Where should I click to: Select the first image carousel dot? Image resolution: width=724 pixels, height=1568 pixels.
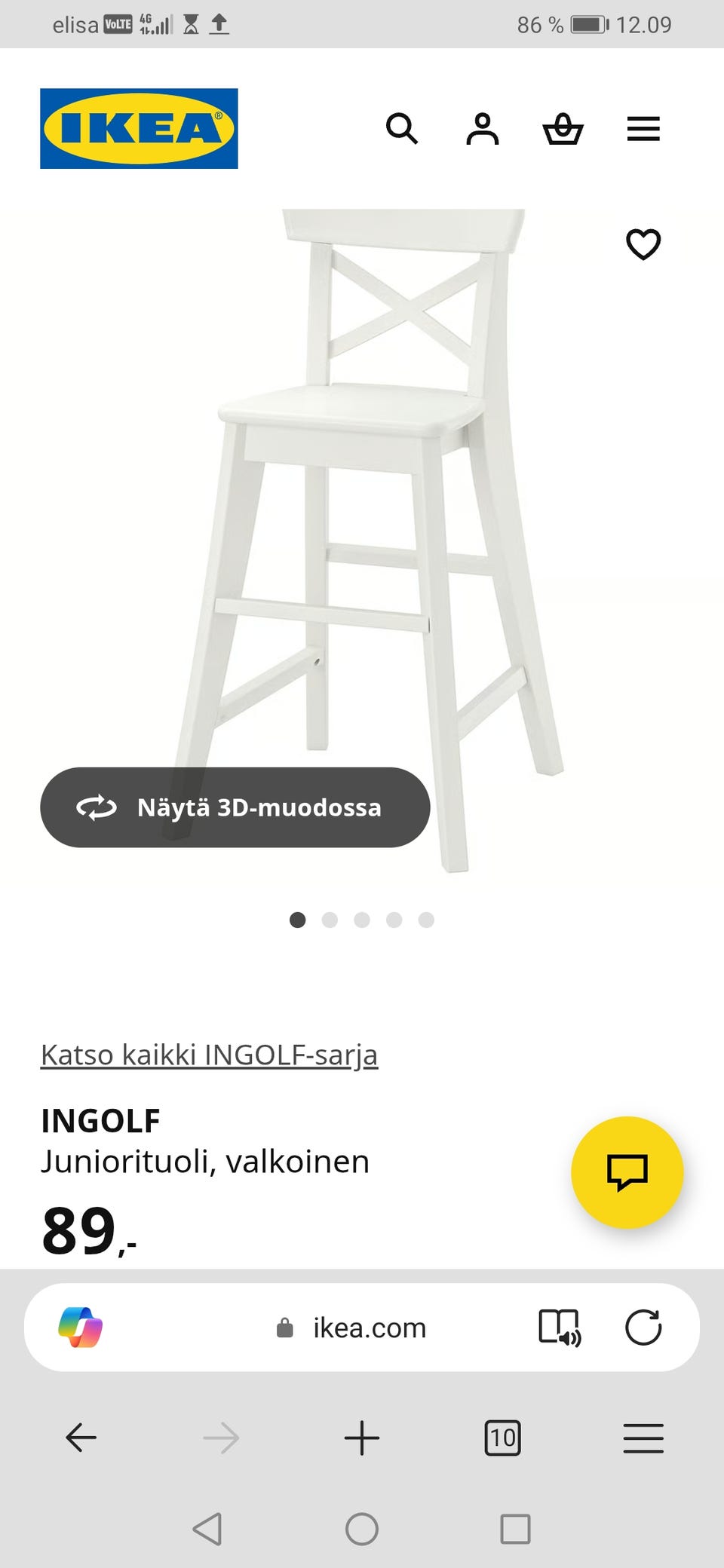pos(299,920)
